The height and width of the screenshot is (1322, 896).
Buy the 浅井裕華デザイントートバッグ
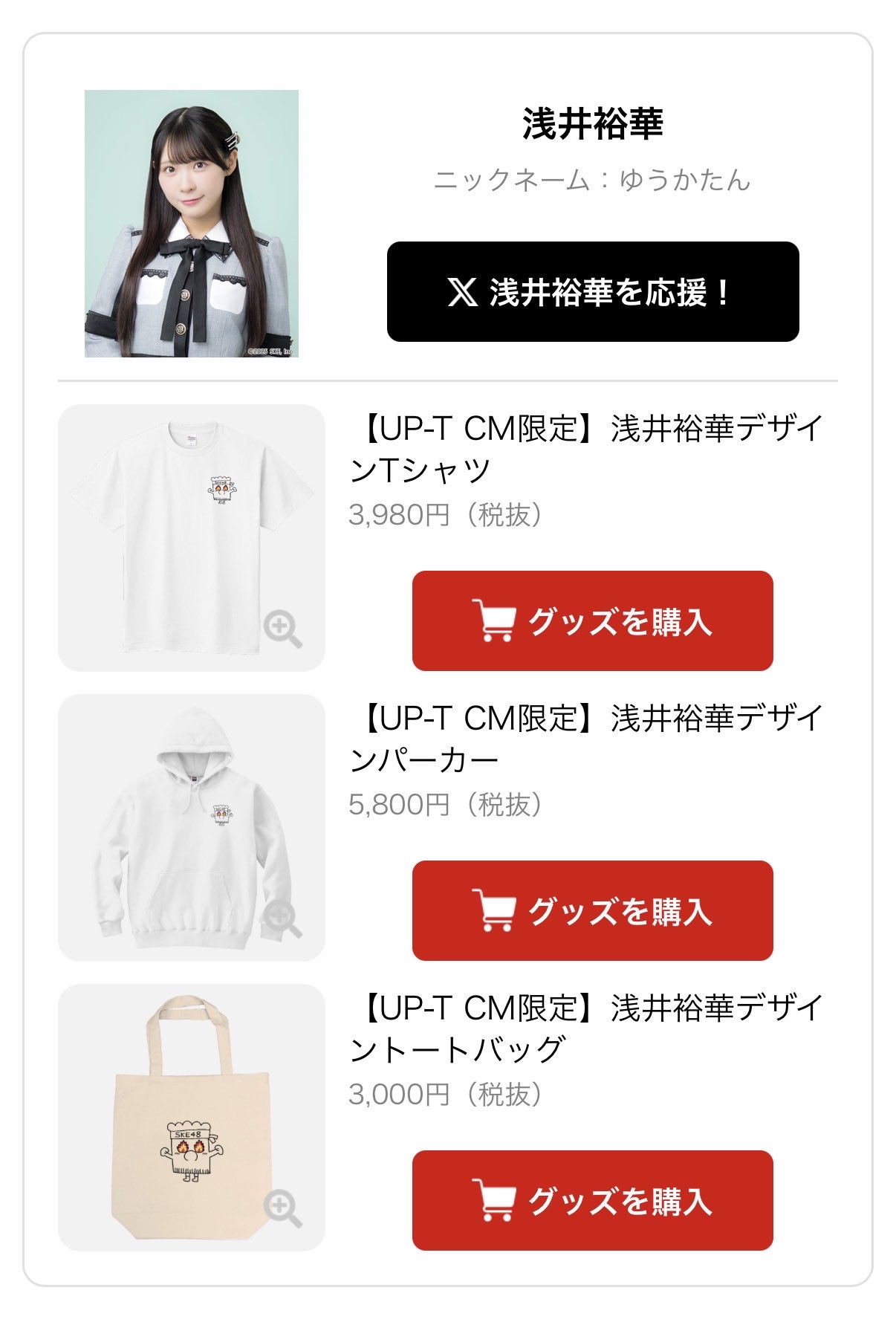[593, 1200]
